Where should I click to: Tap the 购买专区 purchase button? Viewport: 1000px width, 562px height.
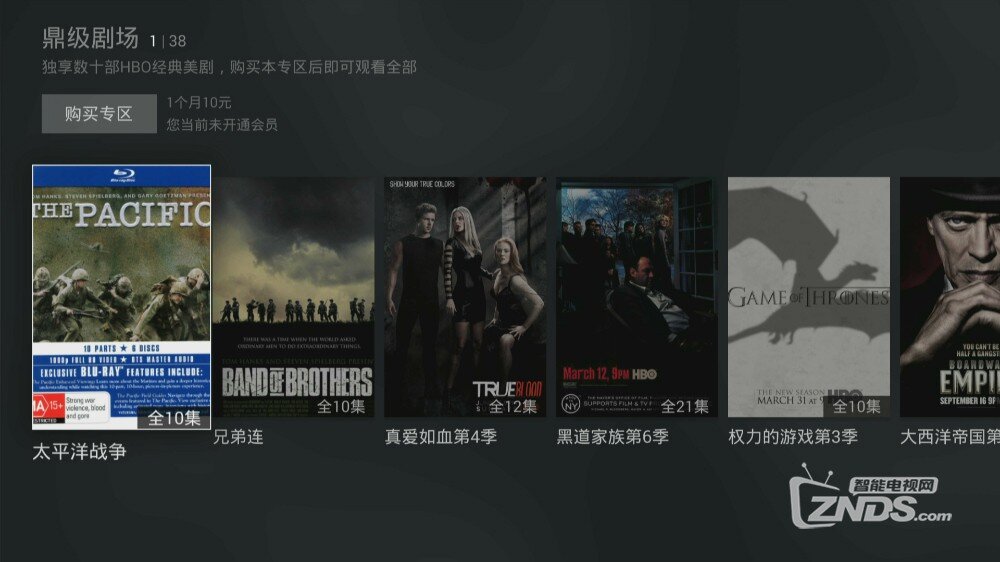(99, 114)
